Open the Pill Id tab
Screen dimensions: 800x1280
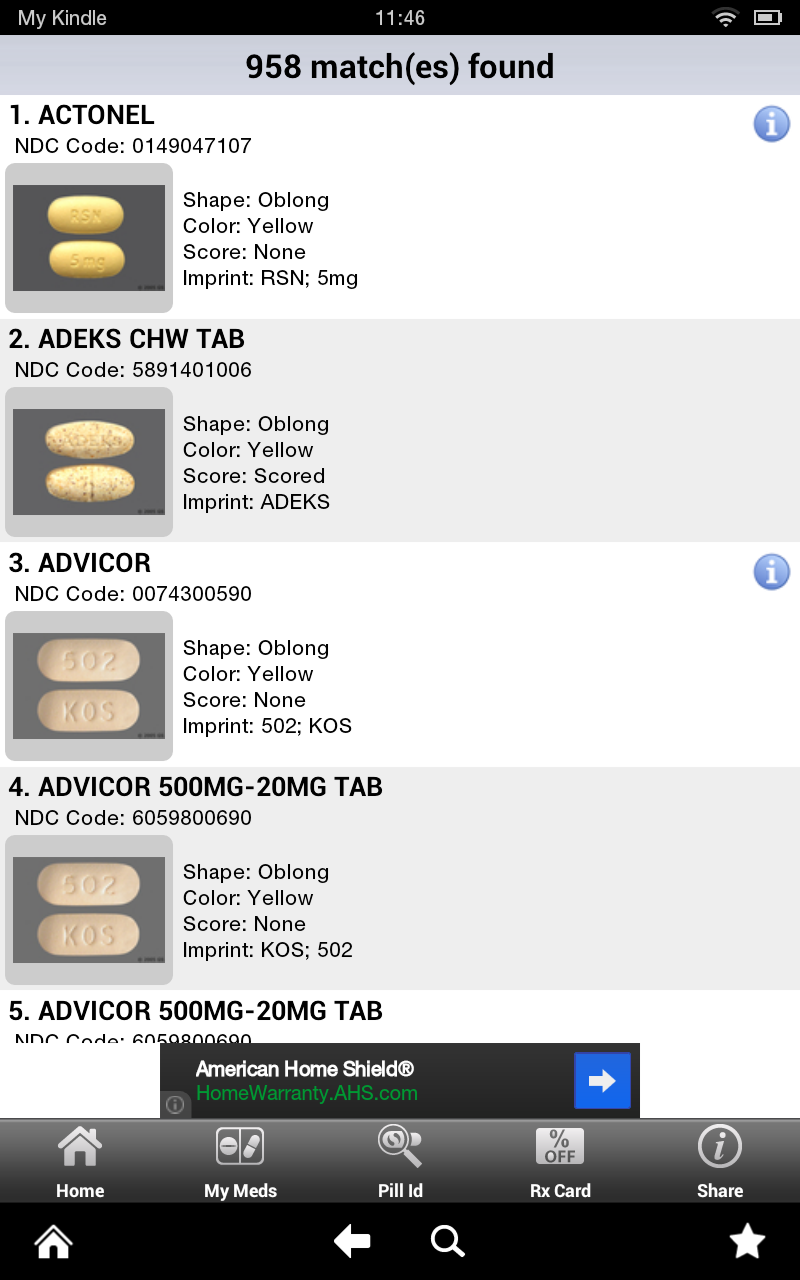[x=400, y=1161]
